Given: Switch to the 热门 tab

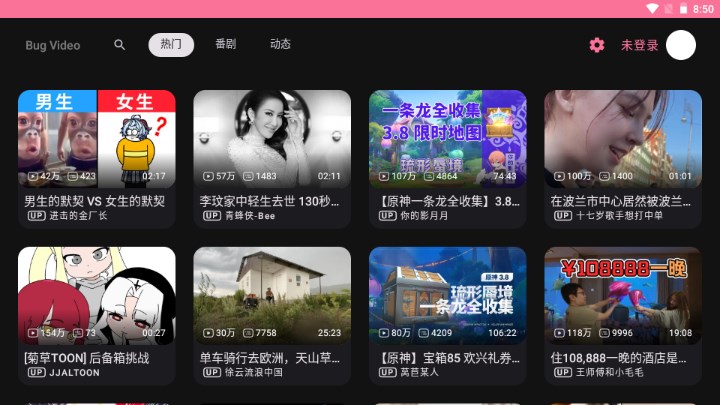Looking at the screenshot, I should (171, 45).
